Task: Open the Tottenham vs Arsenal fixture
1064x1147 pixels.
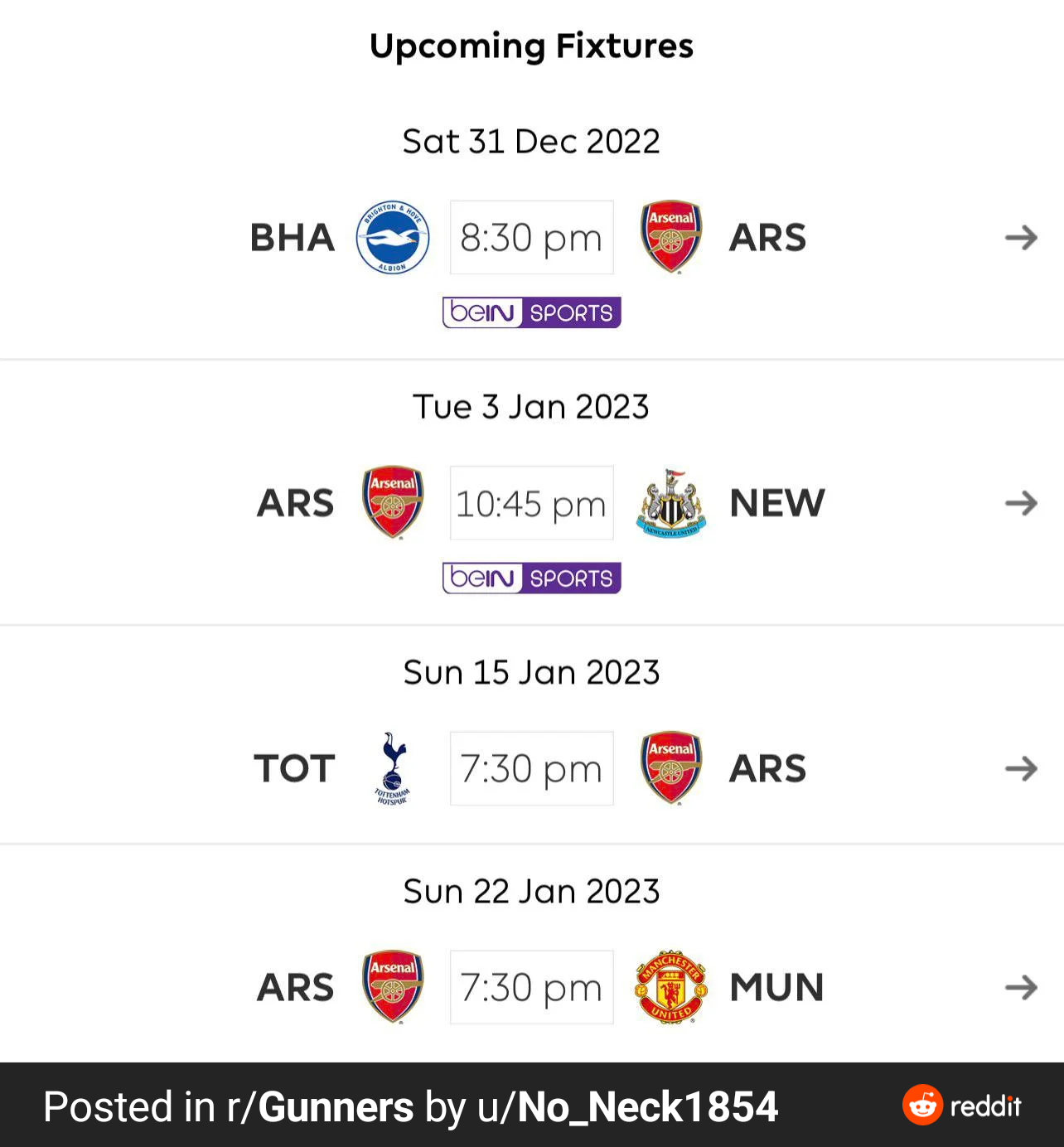Action: (x=1021, y=768)
